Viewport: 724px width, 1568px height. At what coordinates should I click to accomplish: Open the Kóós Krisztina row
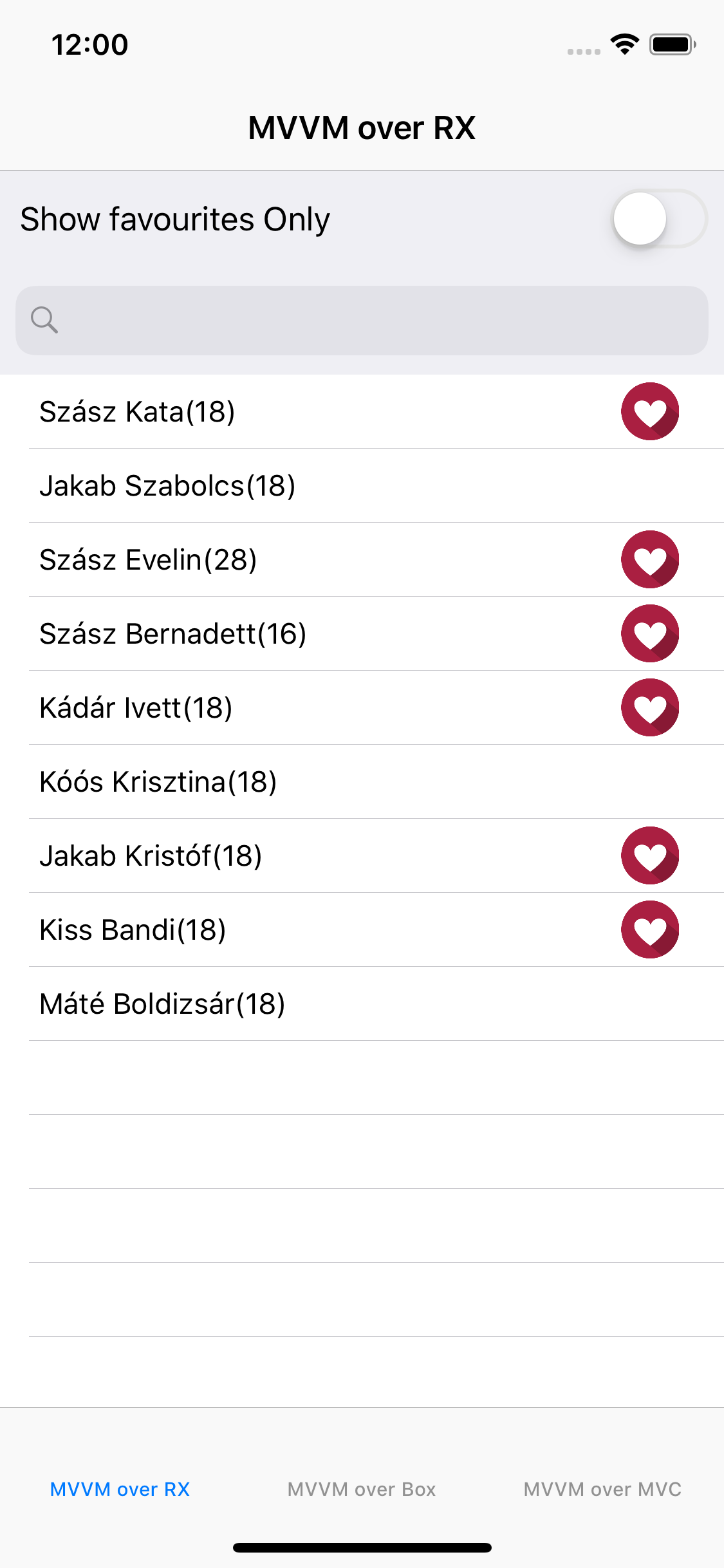point(362,782)
